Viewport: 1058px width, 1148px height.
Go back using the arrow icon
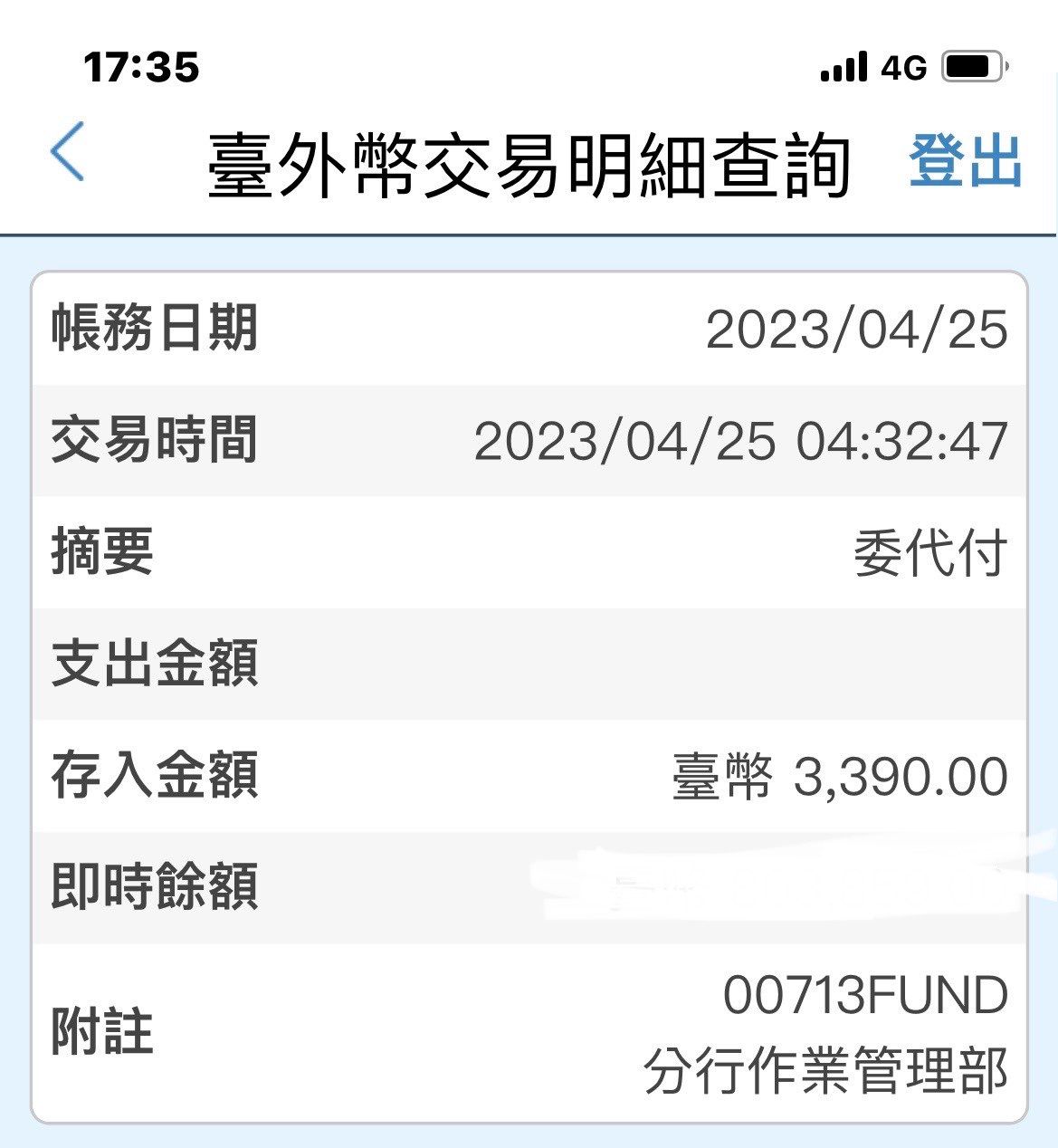(68, 152)
